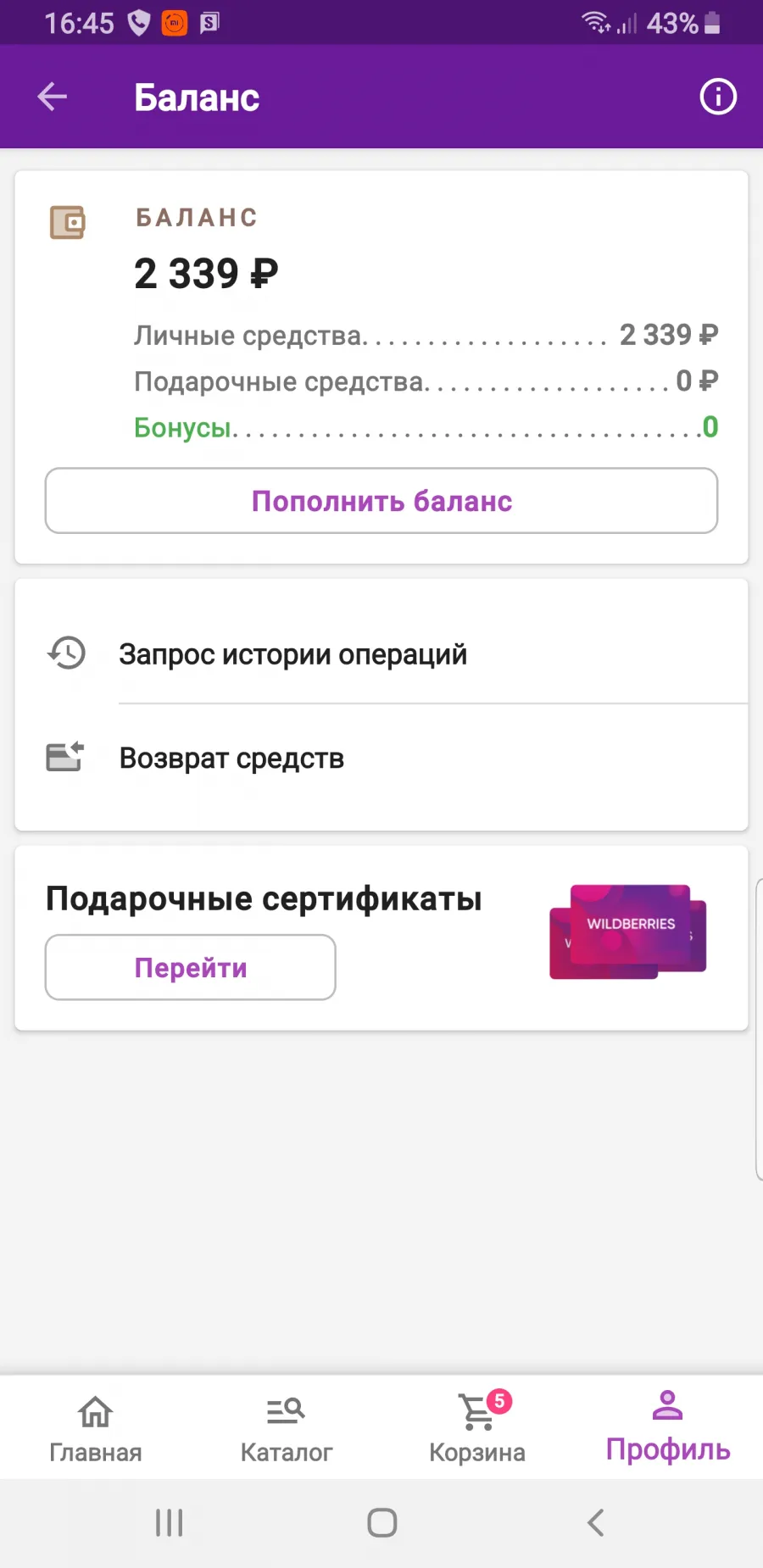Open recent apps from the system bar
This screenshot has height=1568, width=763.
tap(169, 1523)
